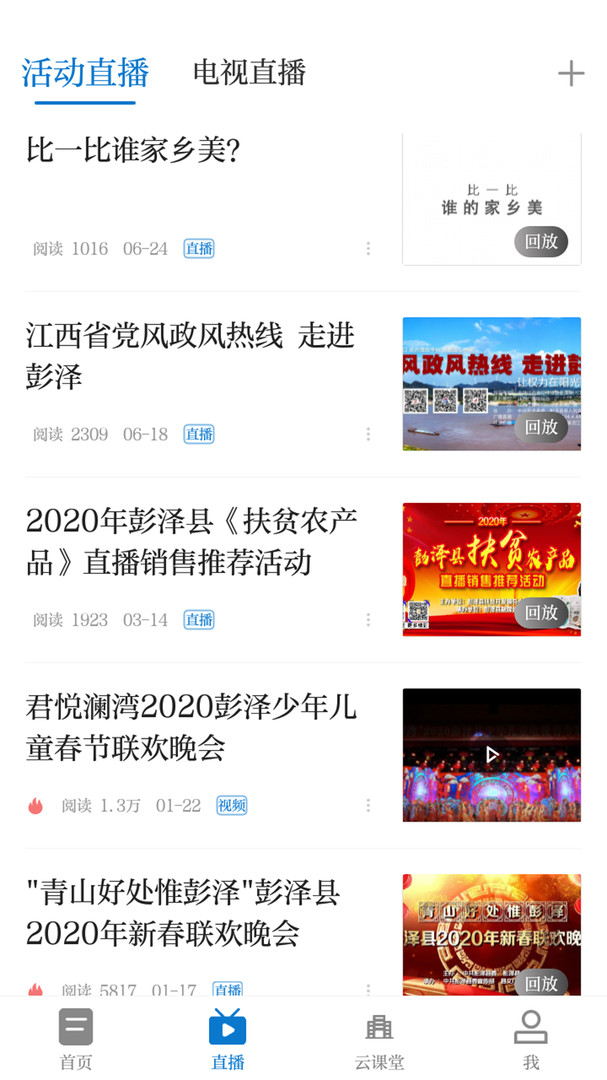Select the 活动直播 tab
Viewport: 607px width, 1080px height.
85,73
